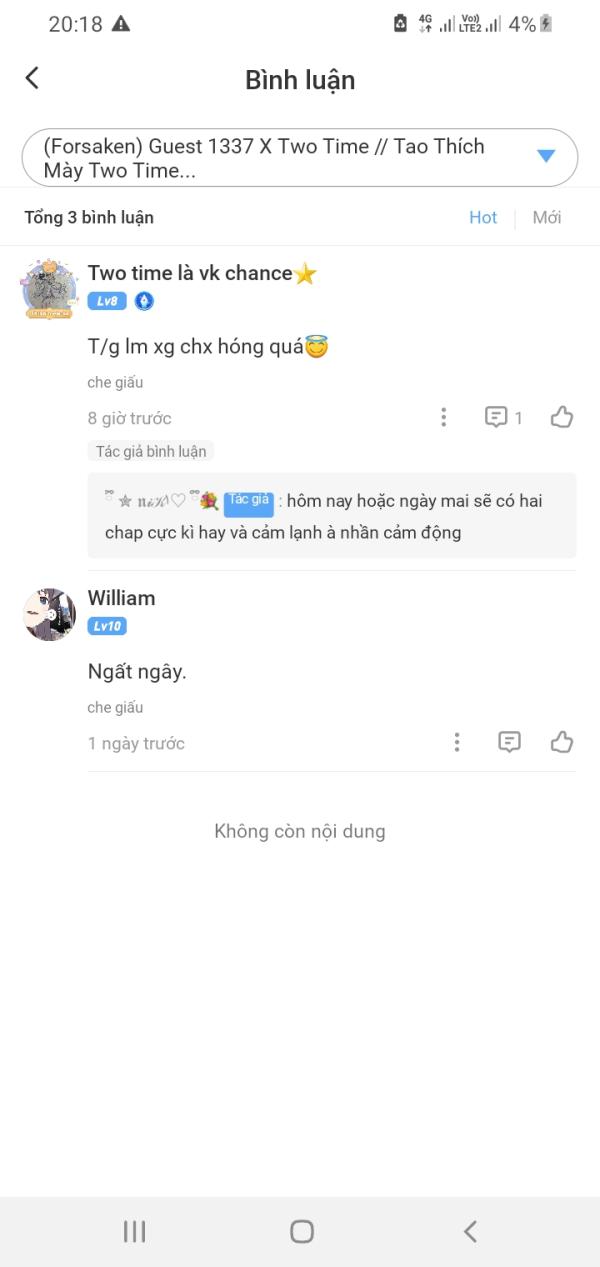Screen dimensions: 600x1267
Task: Tap che giấu under Two time's comment
Action: pyautogui.click(x=115, y=382)
